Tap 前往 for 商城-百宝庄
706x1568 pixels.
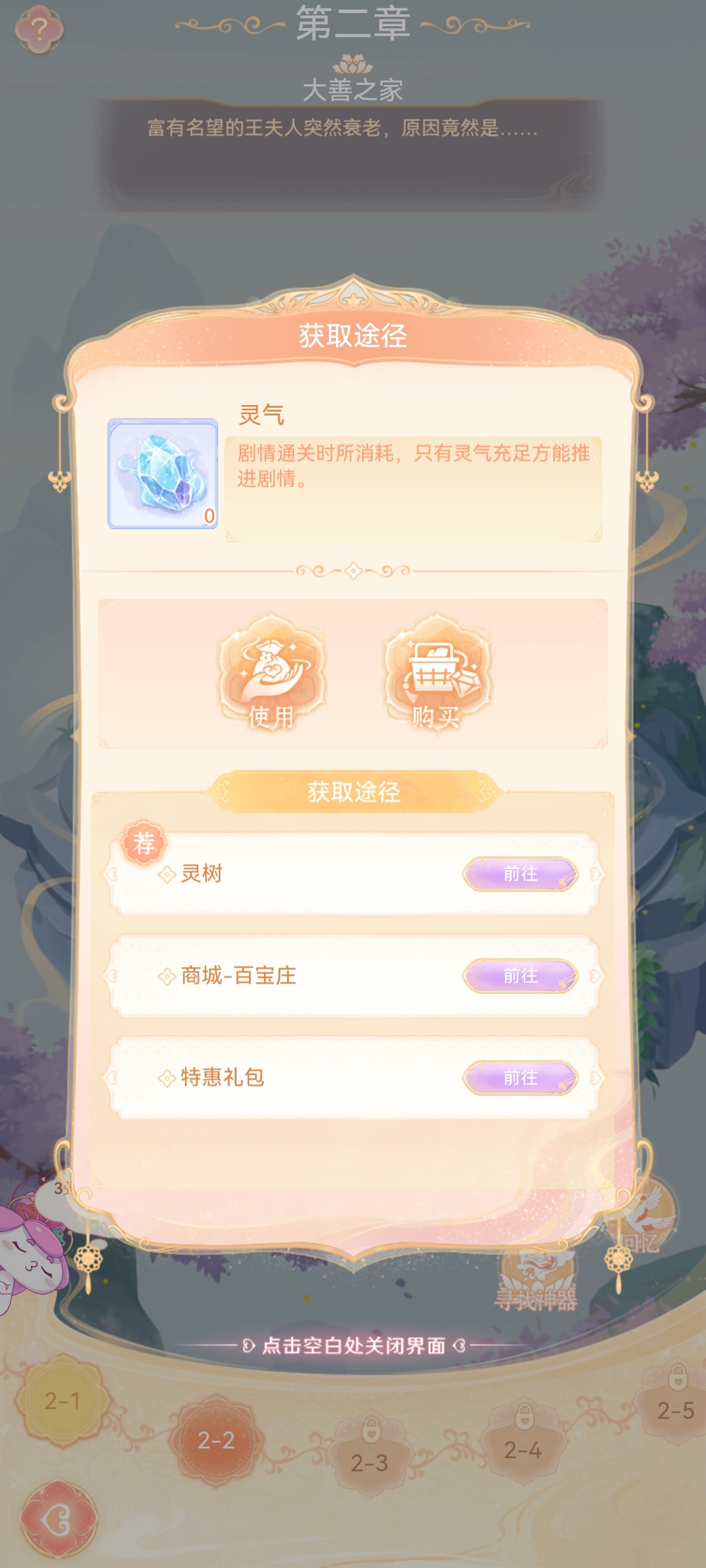(520, 976)
